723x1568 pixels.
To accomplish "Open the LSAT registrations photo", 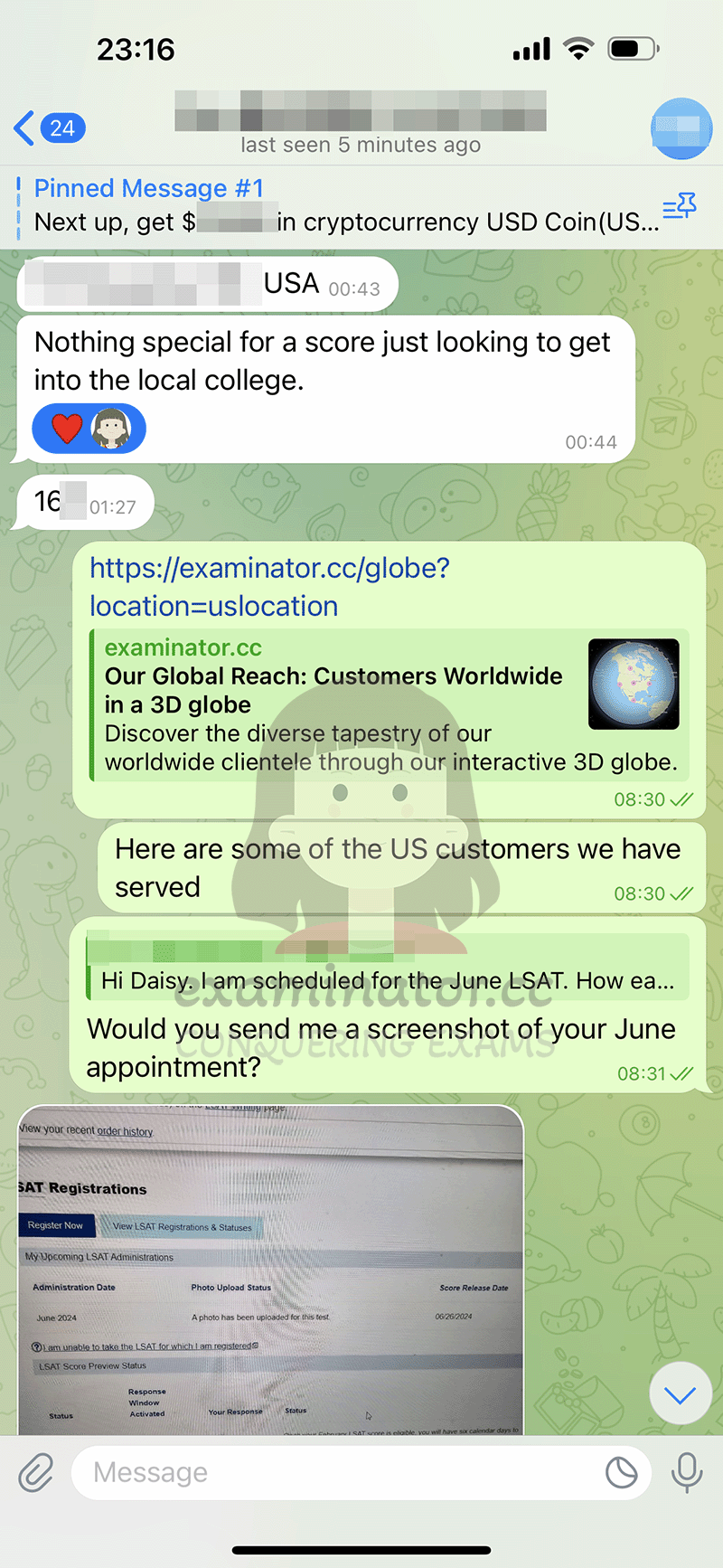I will pyautogui.click(x=271, y=1270).
